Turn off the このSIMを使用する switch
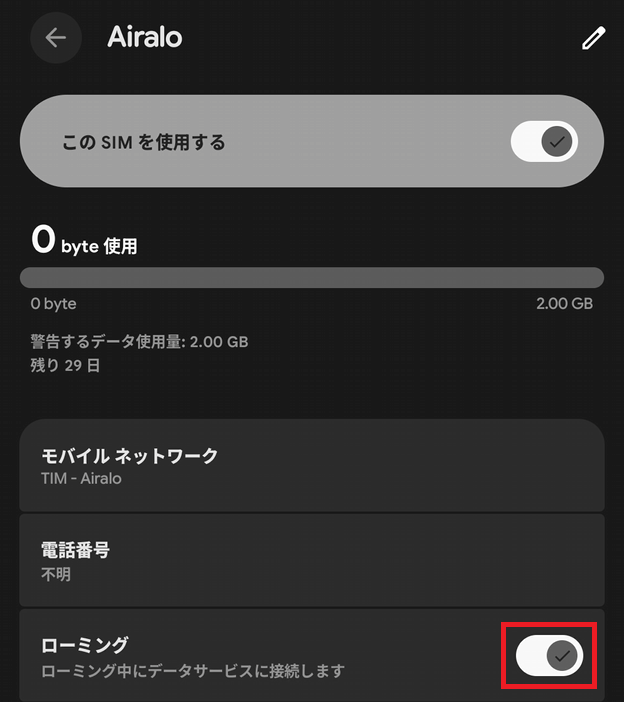Screen dimensions: 624x702 pyautogui.click(x=544, y=142)
